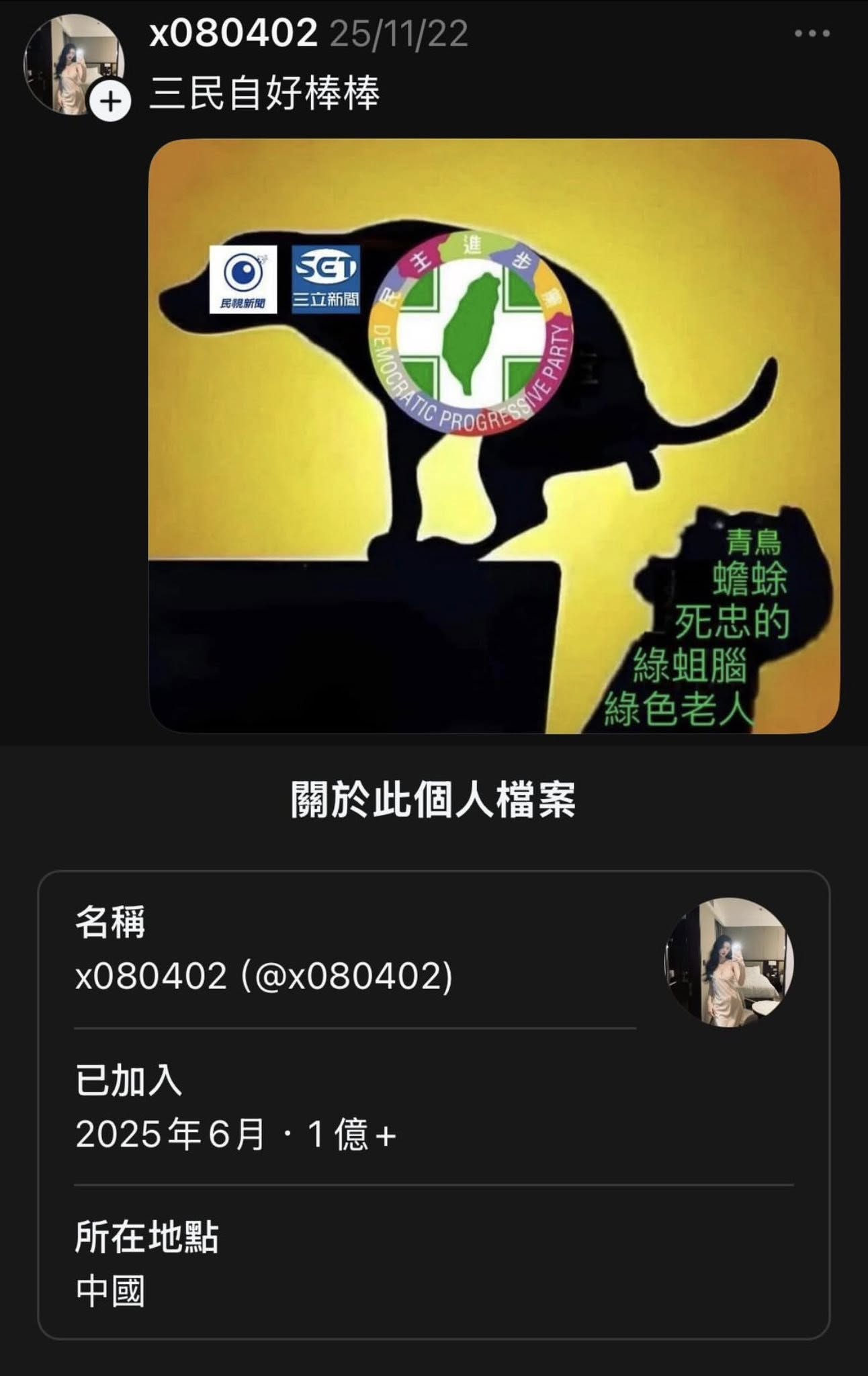Open the post's three-dot overflow menu

point(812,34)
